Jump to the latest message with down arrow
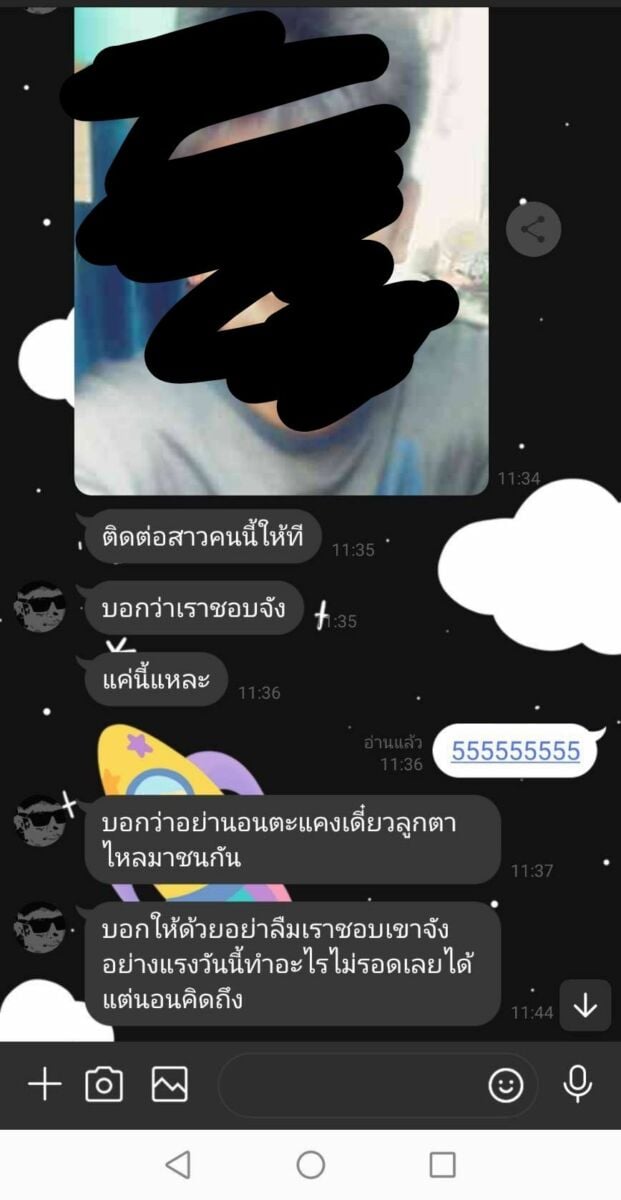This screenshot has height=1200, width=621. (585, 1006)
